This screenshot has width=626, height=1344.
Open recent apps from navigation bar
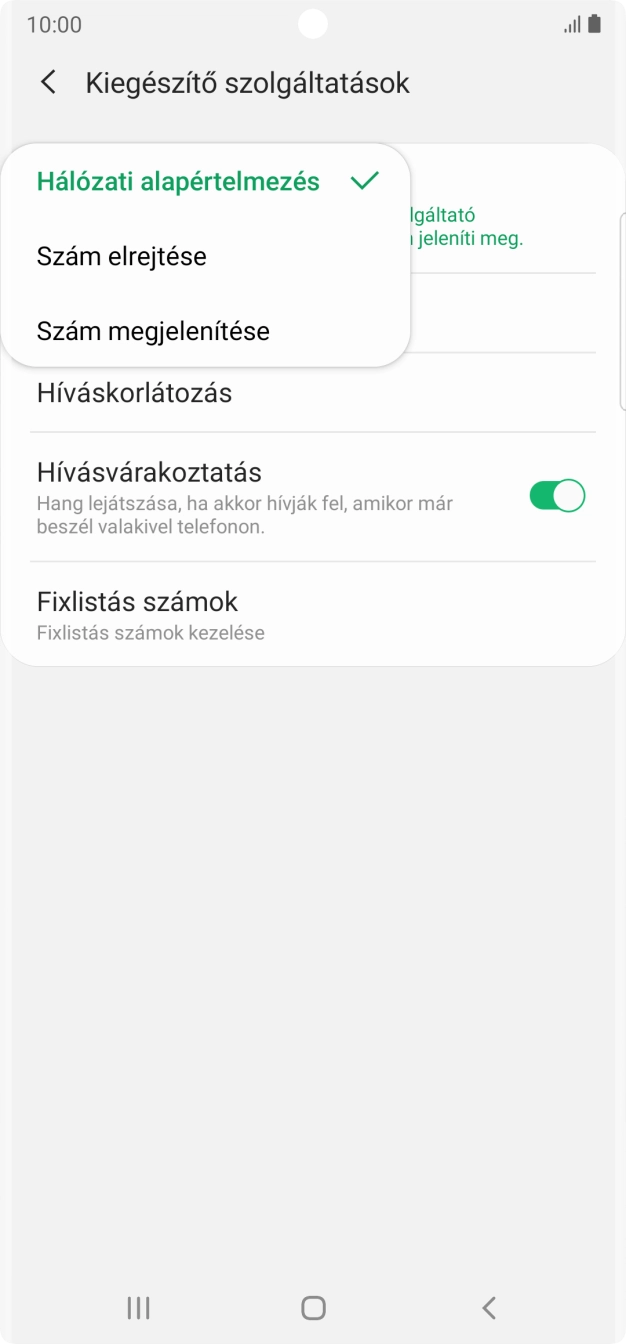(x=138, y=1307)
